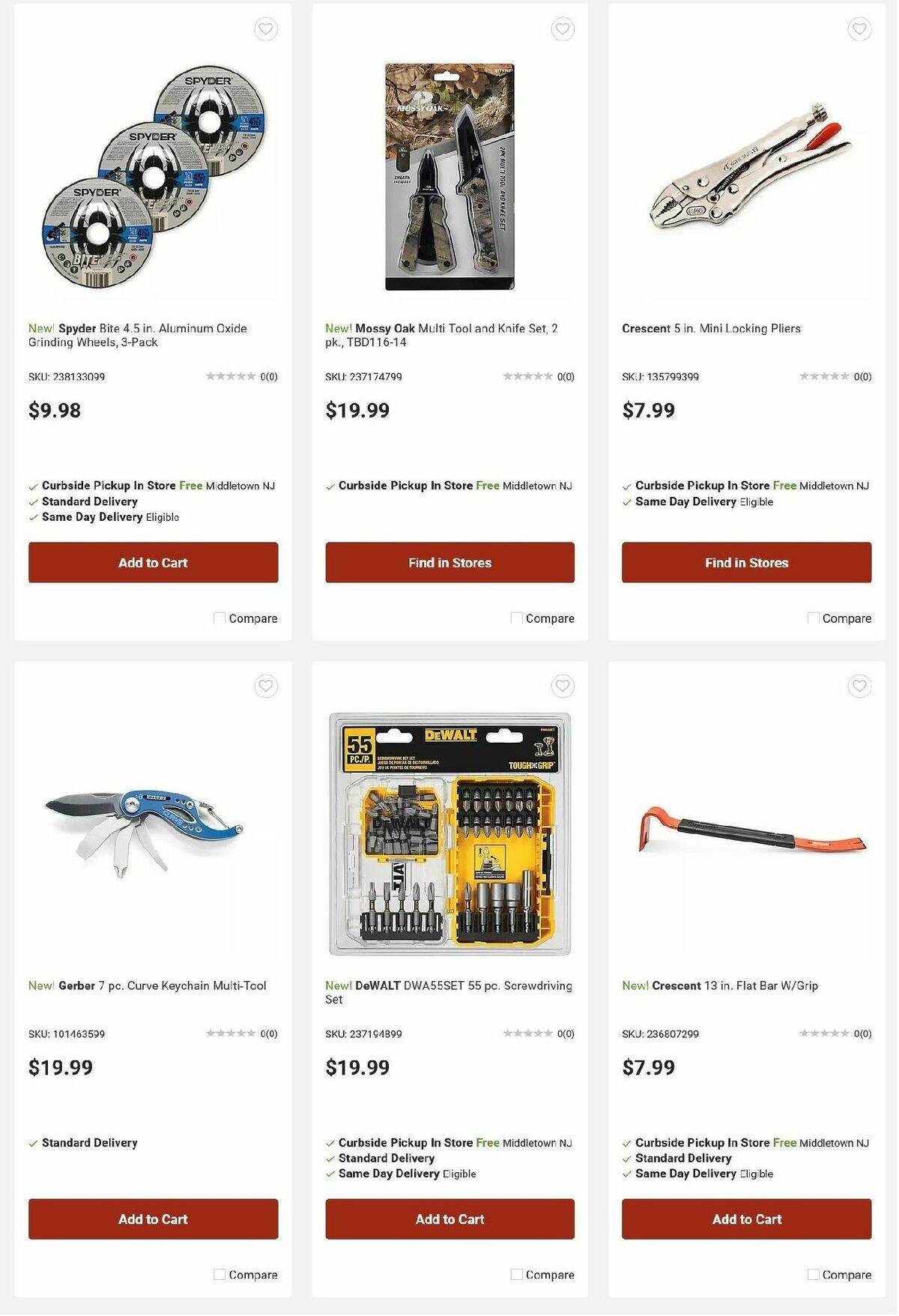Tick Compare for the DeWALT screwdriving set
The image size is (899, 1316).
(x=515, y=1274)
